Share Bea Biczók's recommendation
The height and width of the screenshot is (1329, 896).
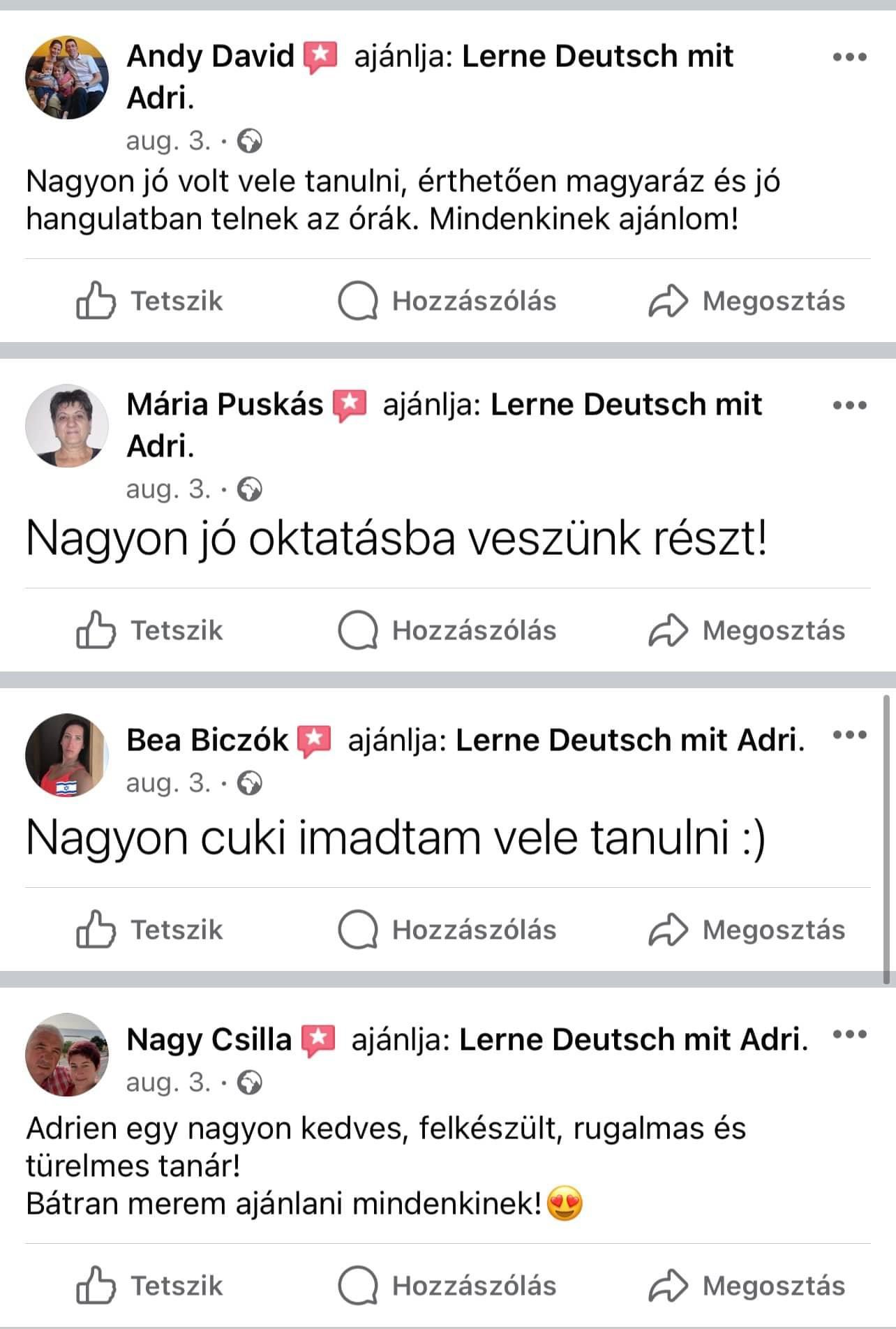coord(746,930)
